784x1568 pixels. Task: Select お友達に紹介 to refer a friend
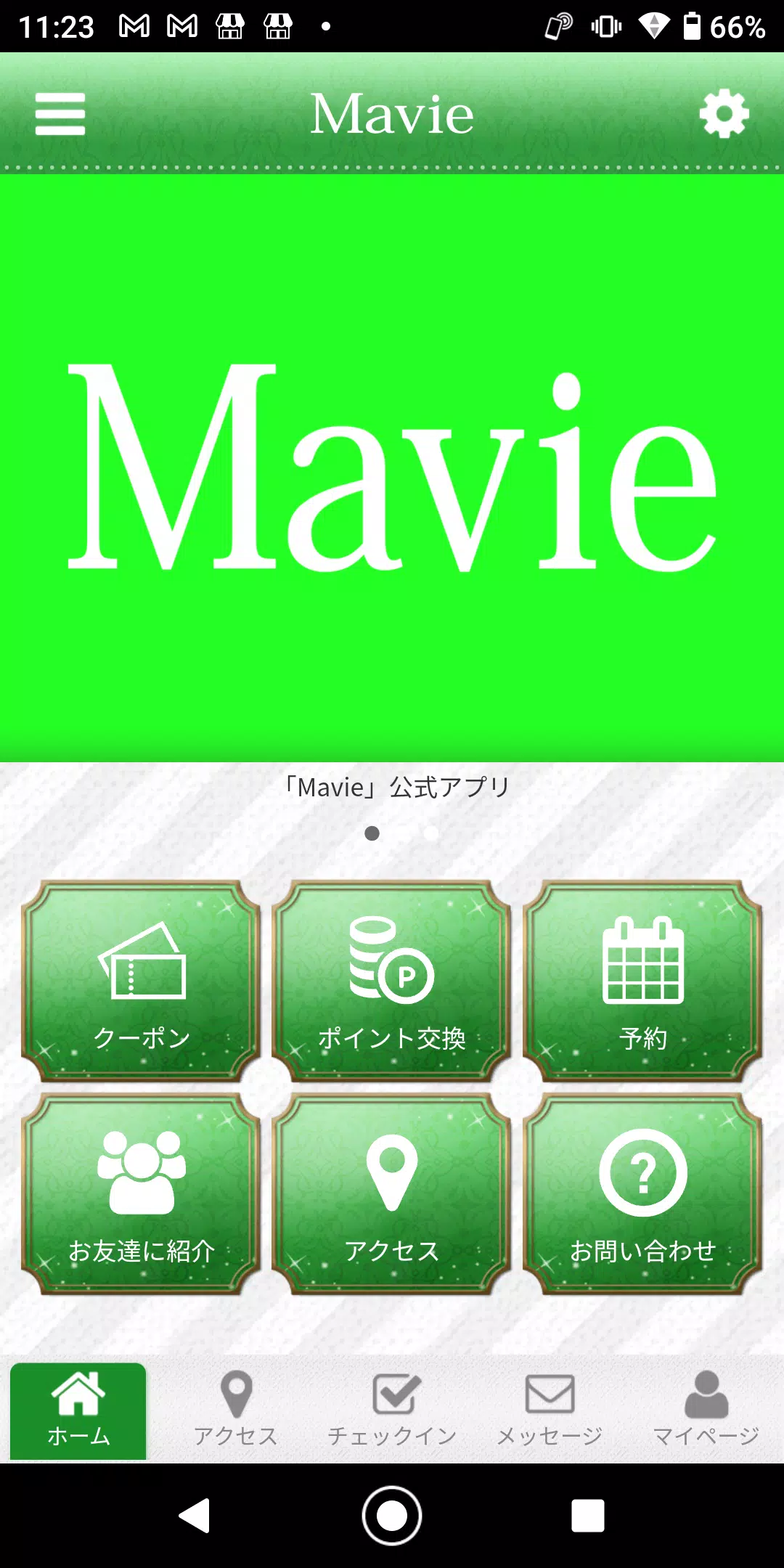[x=142, y=1194]
